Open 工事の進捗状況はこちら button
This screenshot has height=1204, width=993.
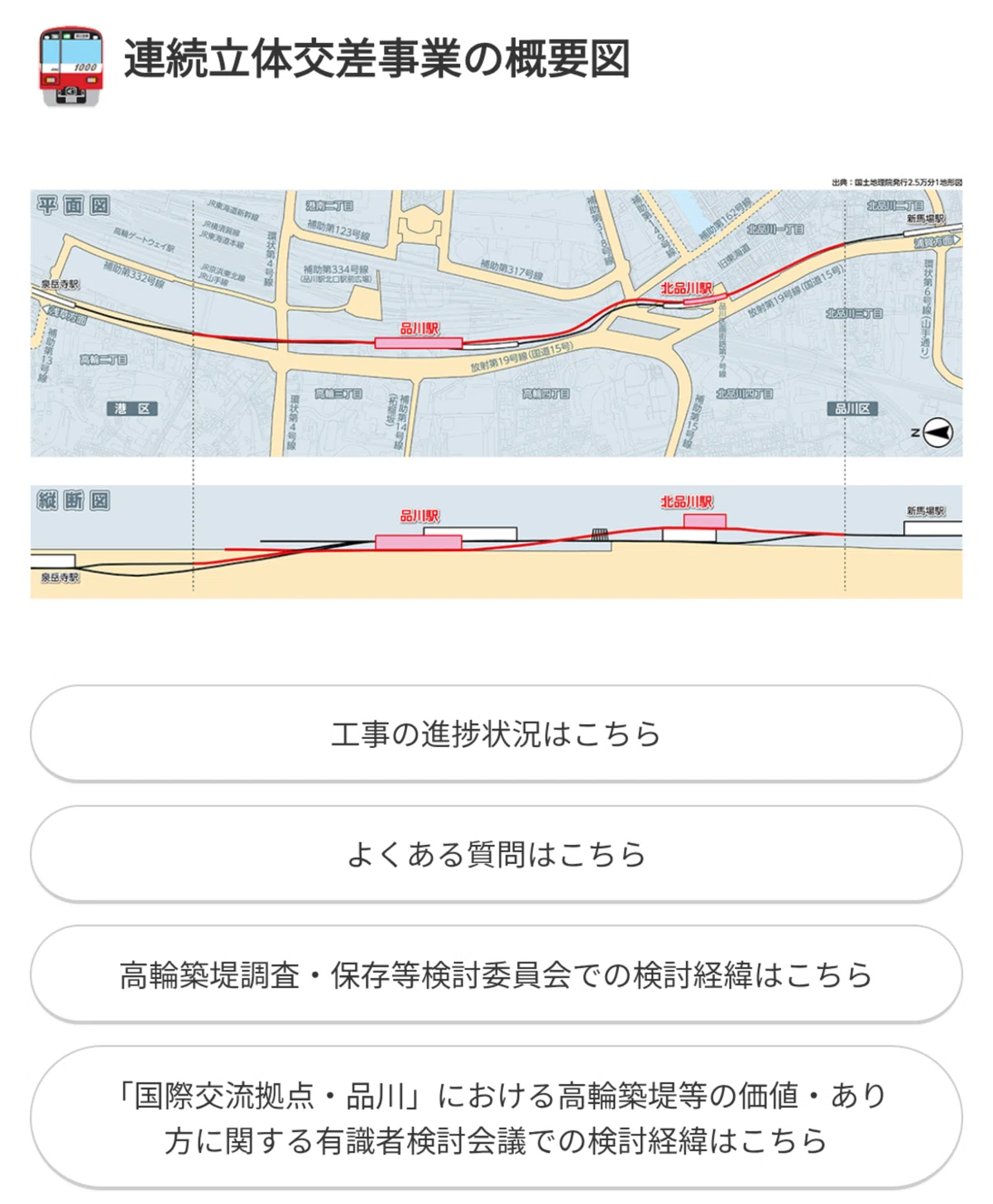[496, 733]
